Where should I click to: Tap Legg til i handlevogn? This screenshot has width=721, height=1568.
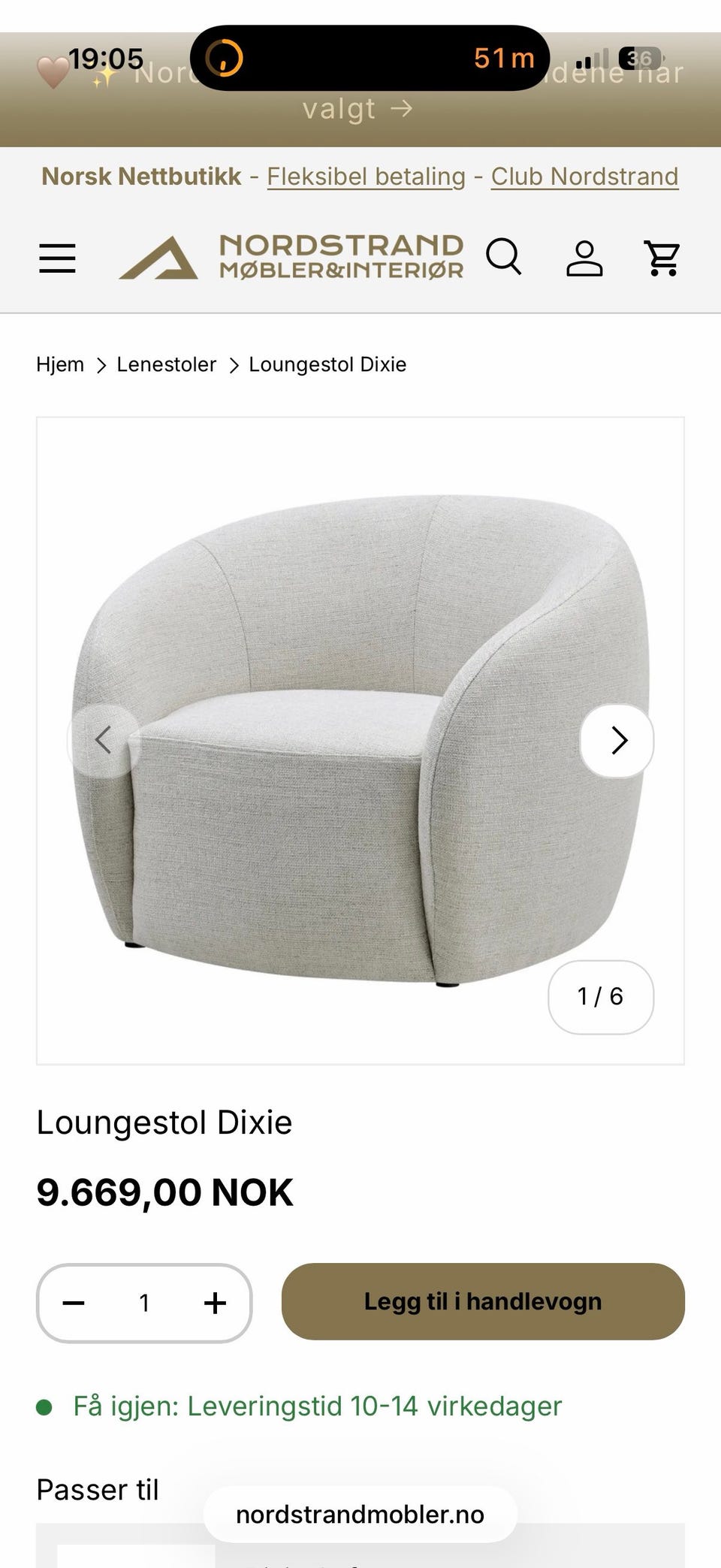[x=483, y=1301]
